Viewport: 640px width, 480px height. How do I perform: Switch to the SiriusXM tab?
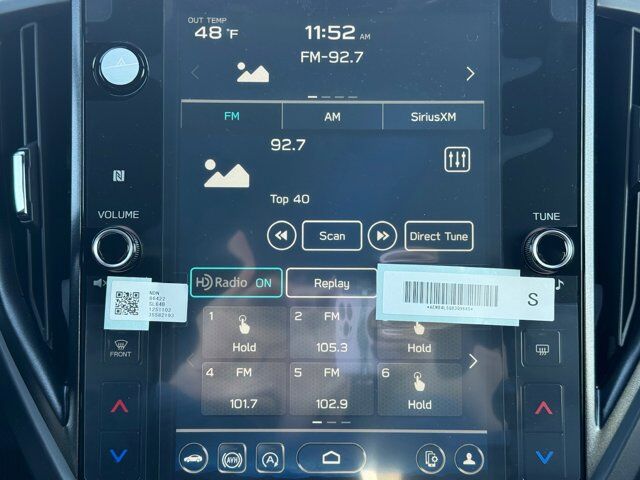(x=433, y=116)
